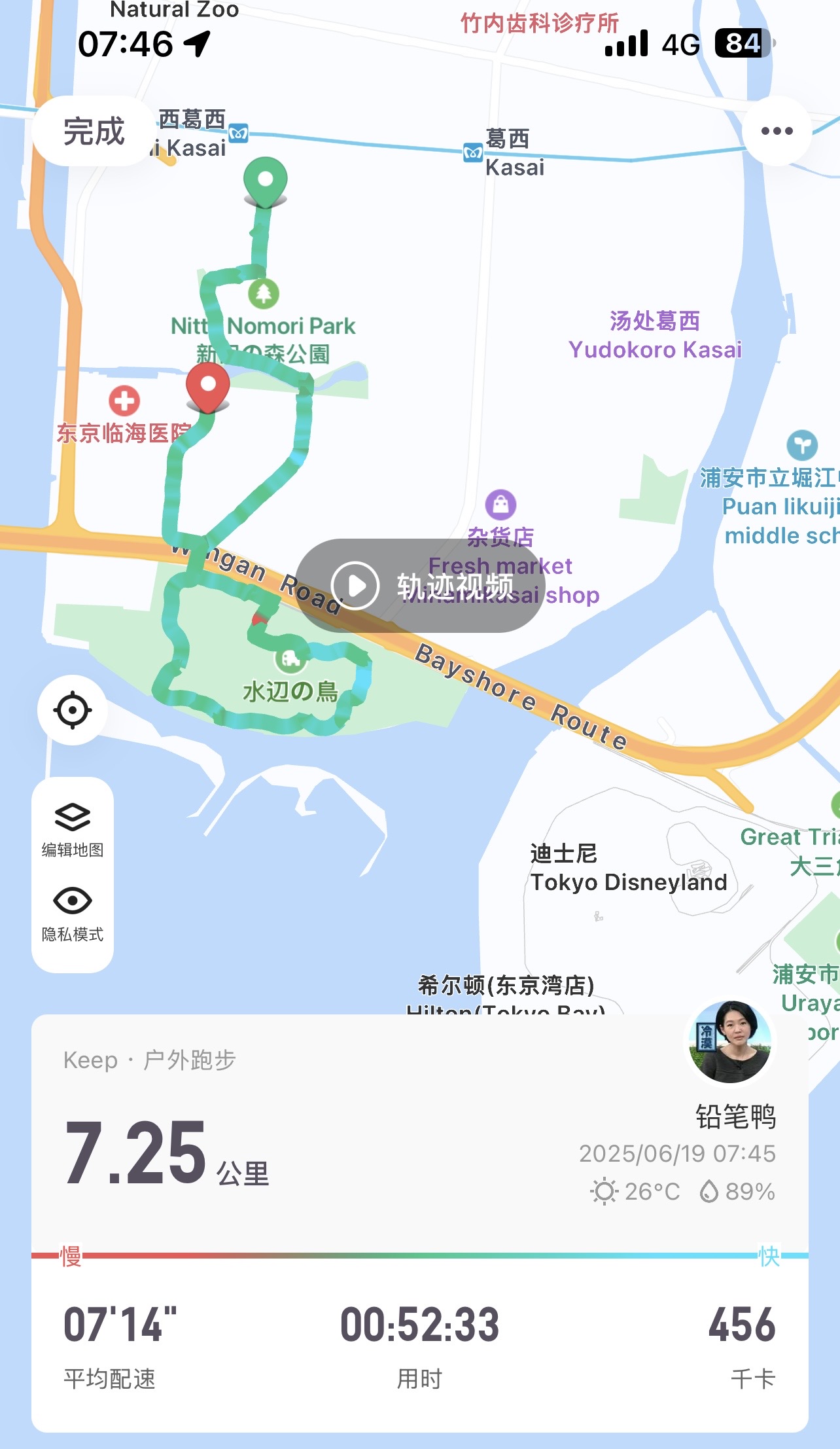Tap the 完成 button
The width and height of the screenshot is (840, 1449).
[94, 131]
